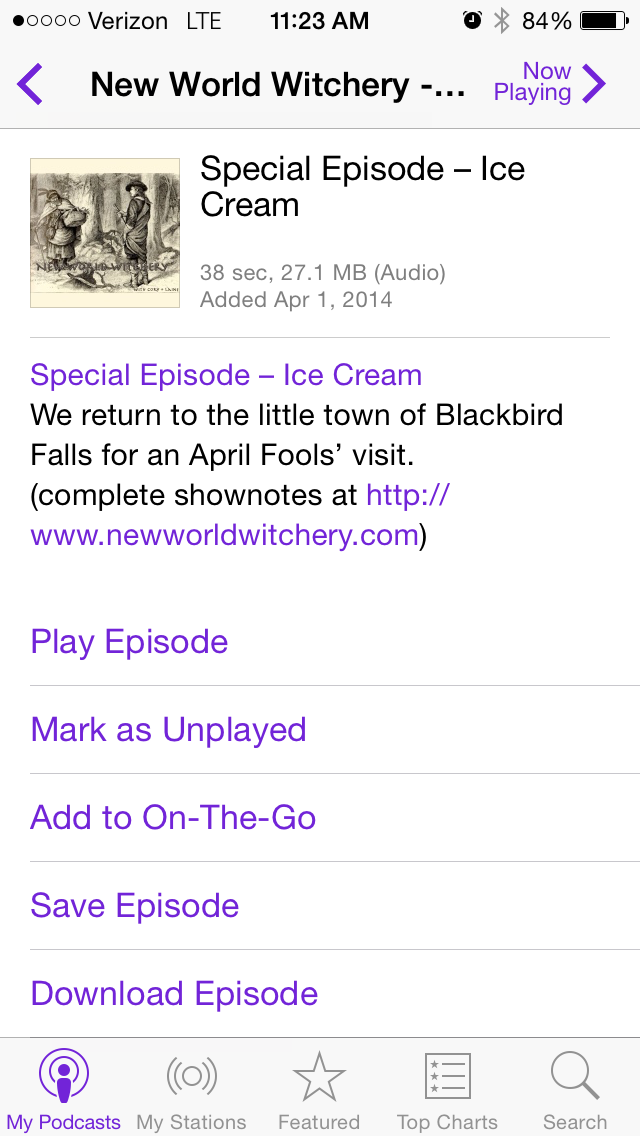The width and height of the screenshot is (640, 1136).
Task: Switch to the My Podcasts tab
Action: click(64, 1089)
